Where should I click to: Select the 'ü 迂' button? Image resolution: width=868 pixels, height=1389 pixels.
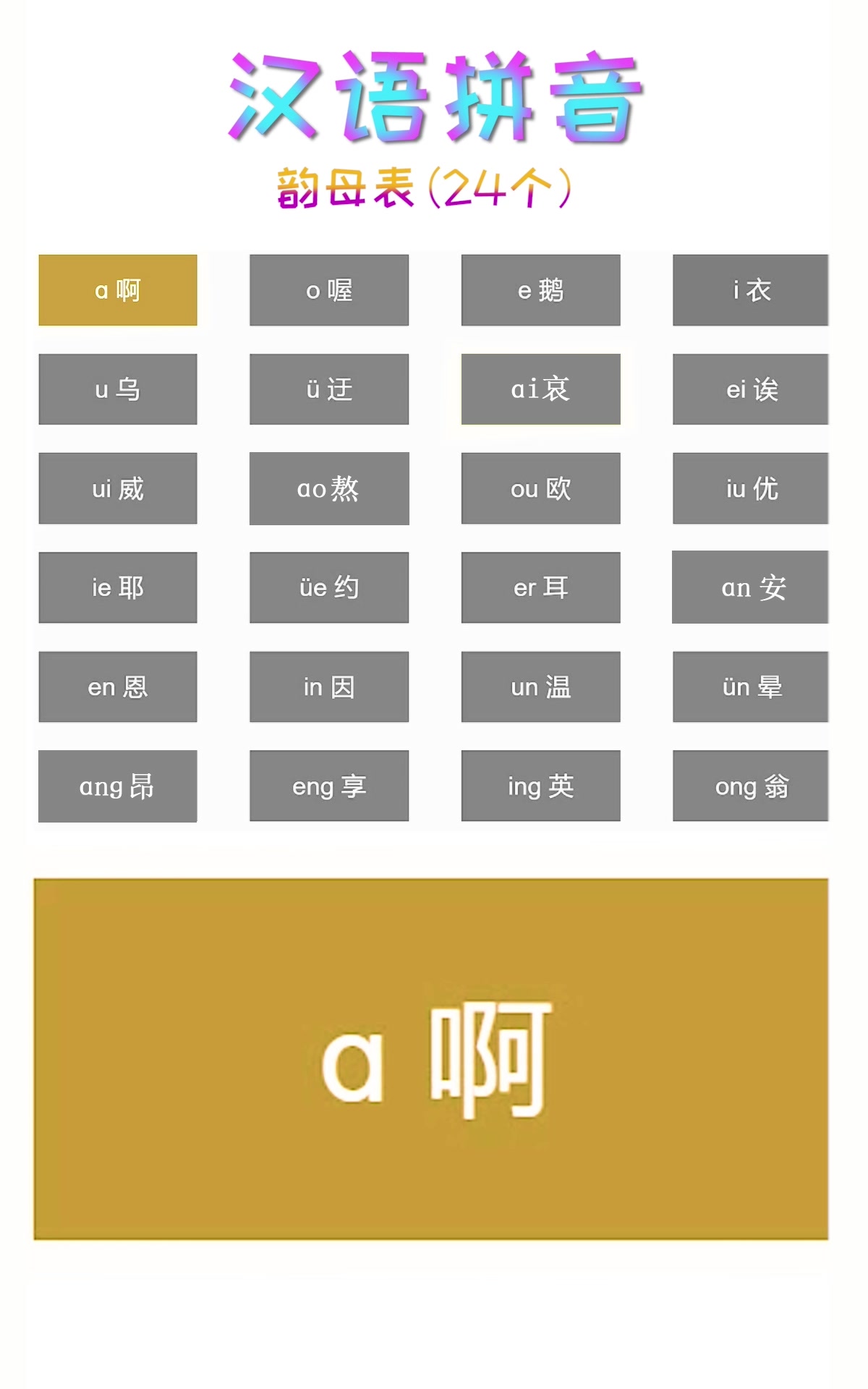(329, 389)
